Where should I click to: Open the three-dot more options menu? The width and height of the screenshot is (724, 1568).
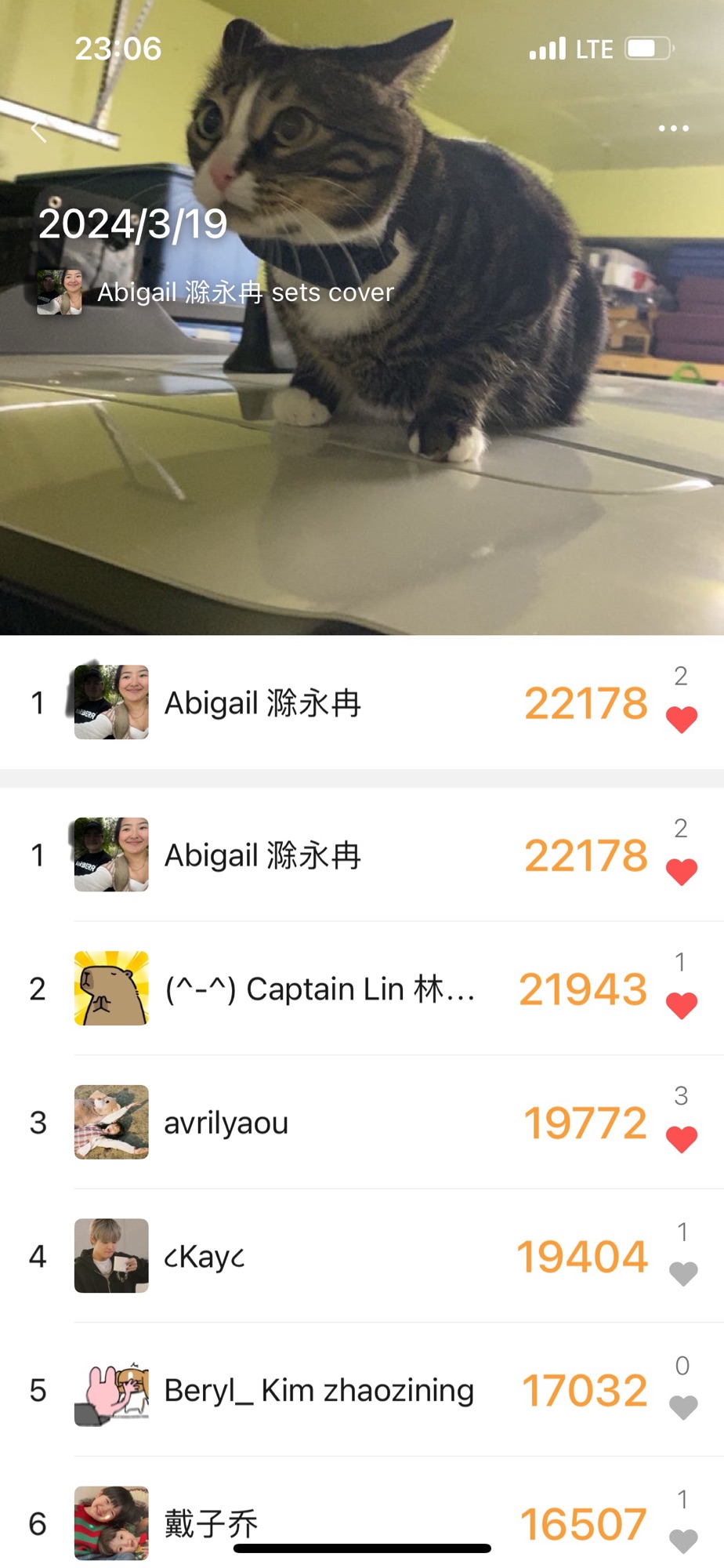click(x=673, y=128)
